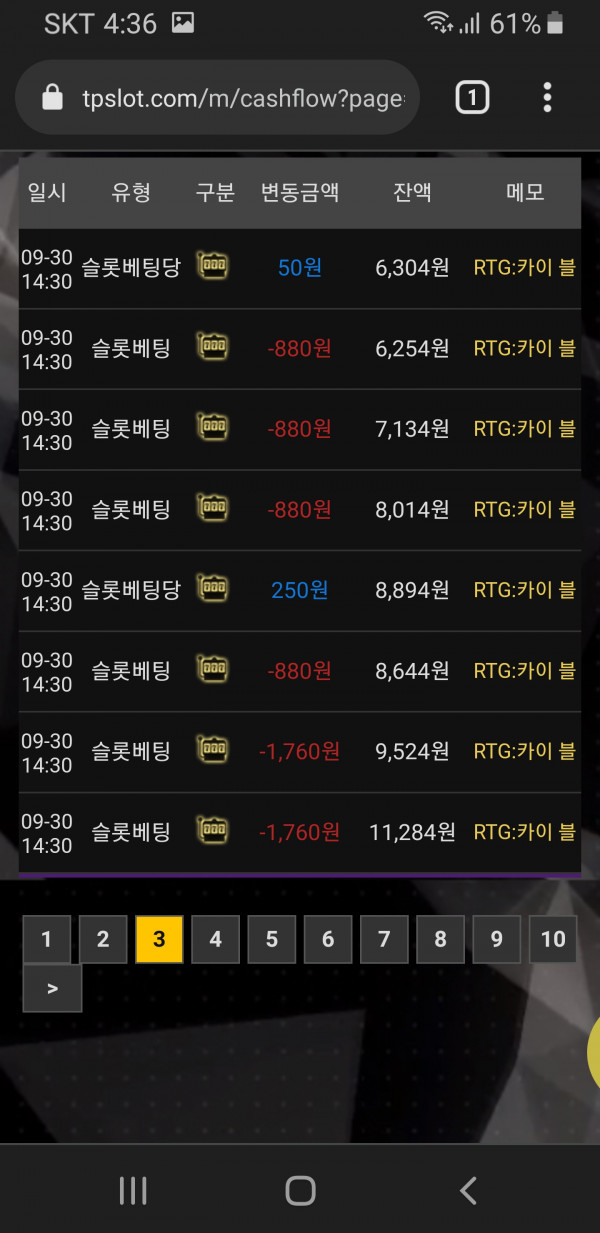
Task: Go to page 2 of cashflow
Action: point(103,939)
